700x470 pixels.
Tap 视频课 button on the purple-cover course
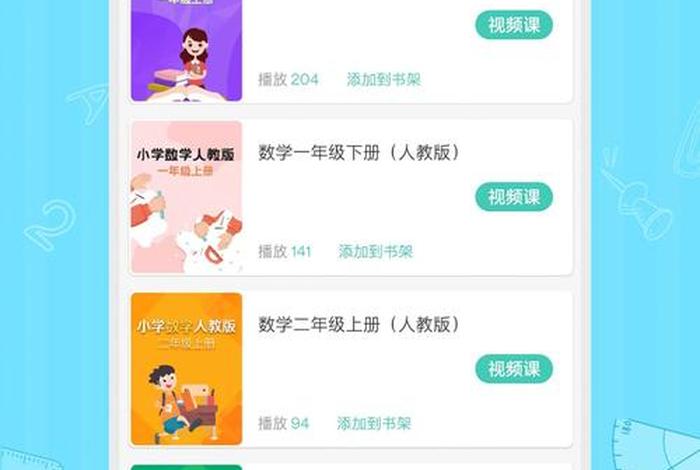514,25
